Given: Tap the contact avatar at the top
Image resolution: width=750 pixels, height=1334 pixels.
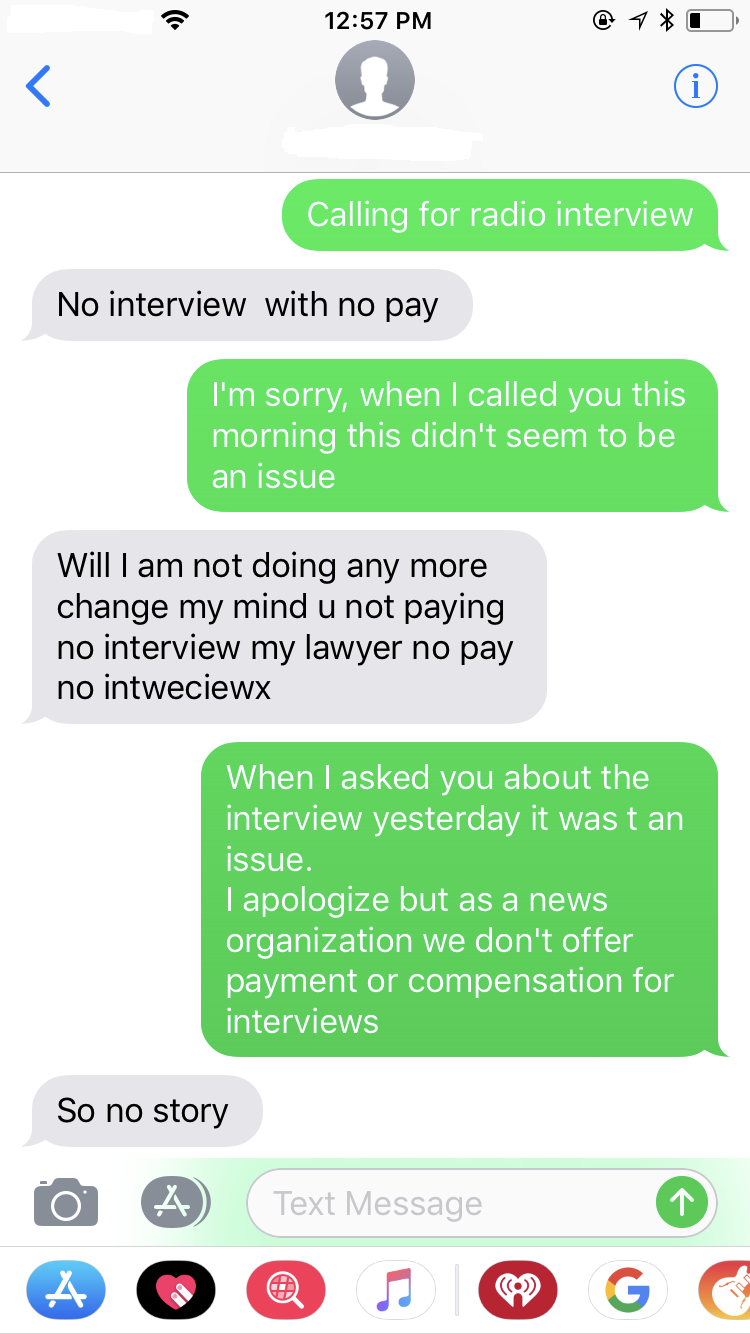Looking at the screenshot, I should tap(374, 81).
